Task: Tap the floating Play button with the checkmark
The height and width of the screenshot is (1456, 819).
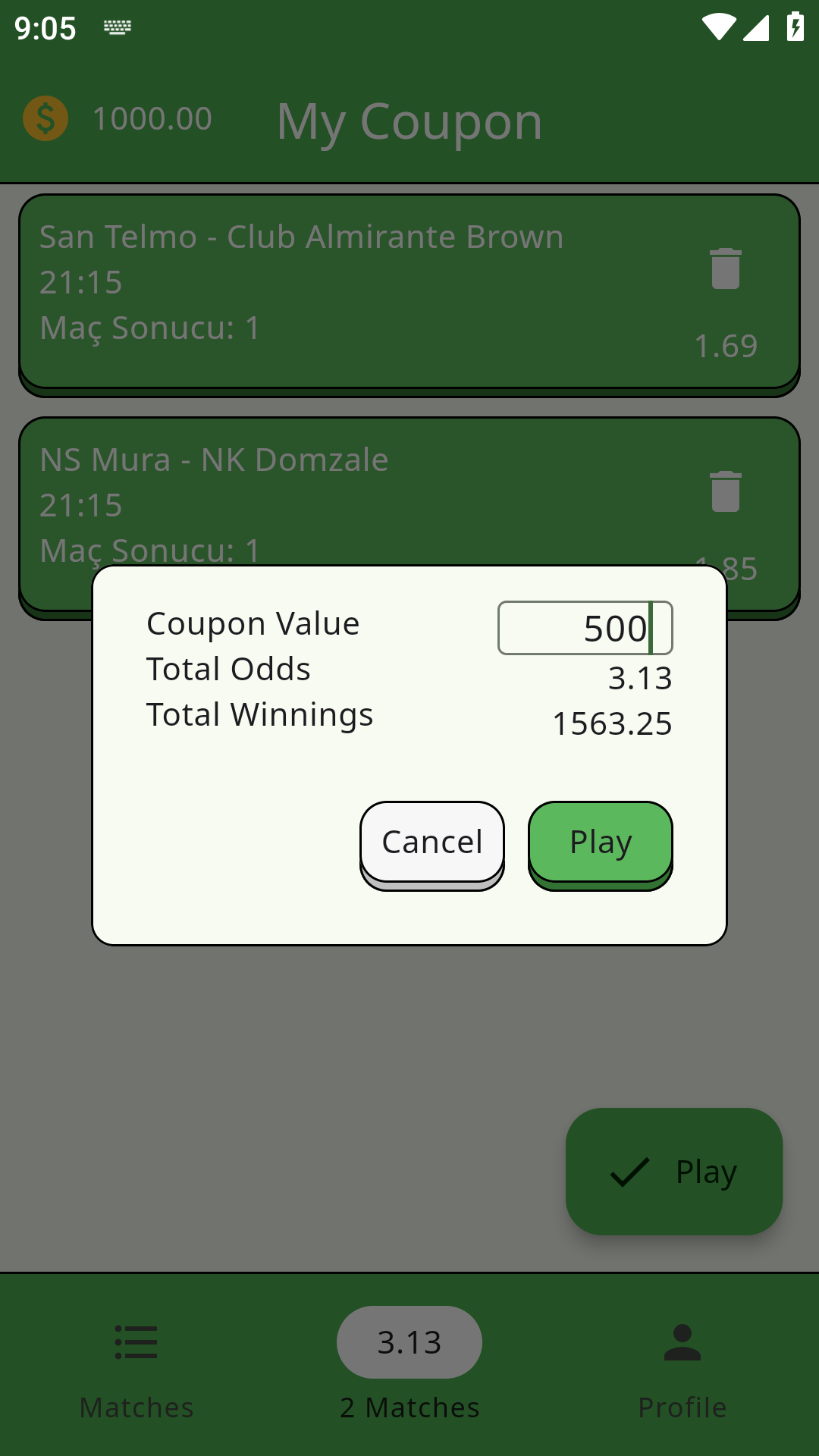Action: point(673,1172)
